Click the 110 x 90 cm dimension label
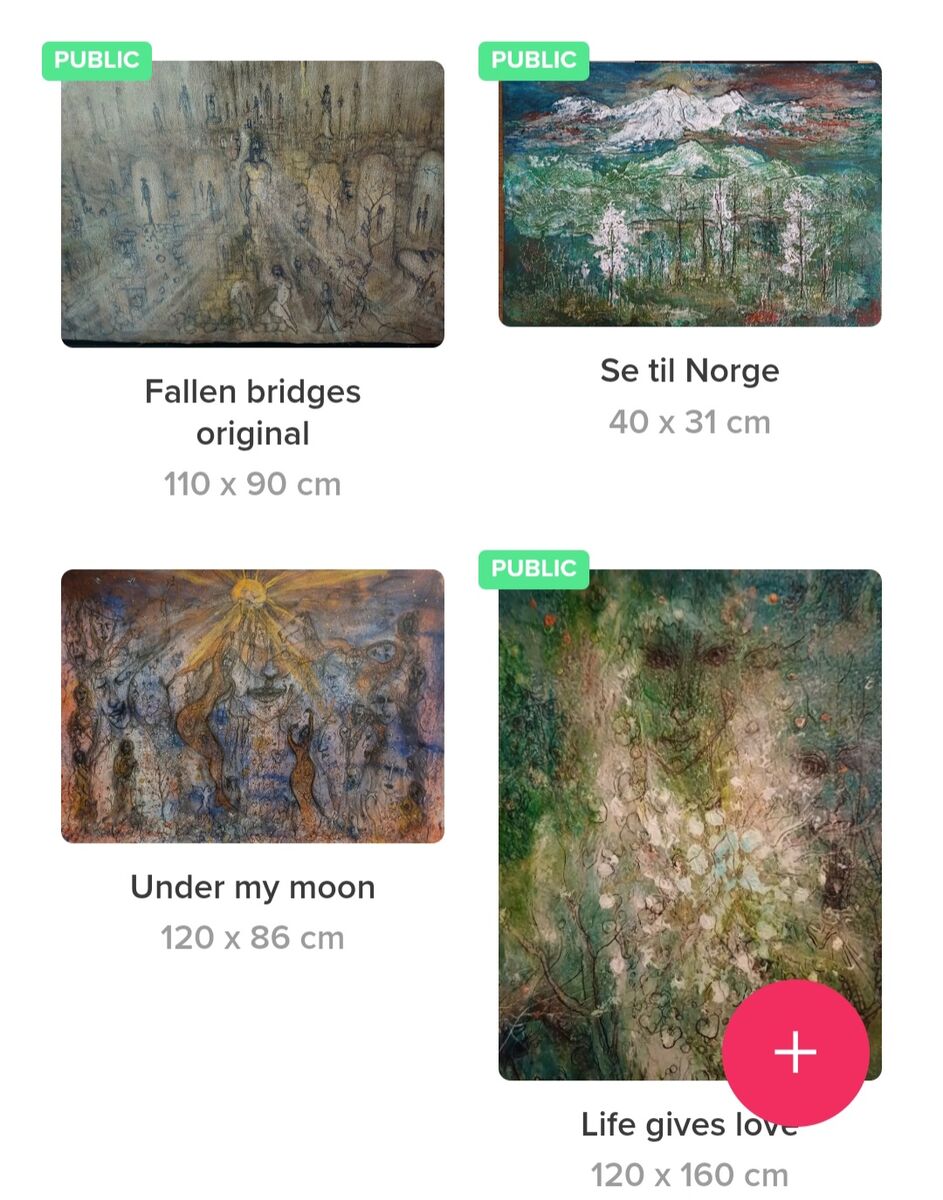Image resolution: width=943 pixels, height=1200 pixels. pyautogui.click(x=251, y=483)
